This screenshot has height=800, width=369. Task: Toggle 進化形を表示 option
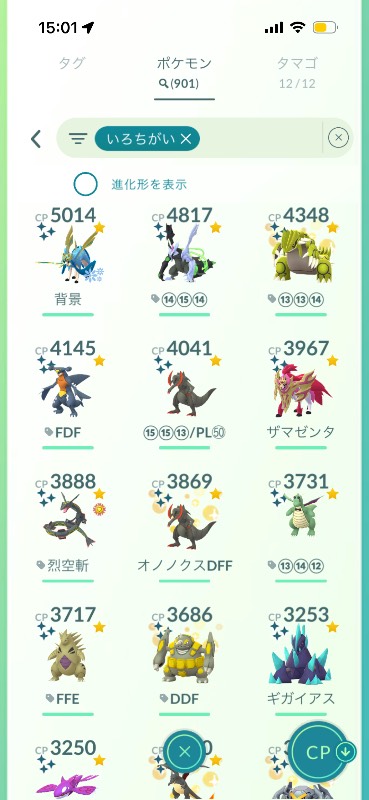85,184
